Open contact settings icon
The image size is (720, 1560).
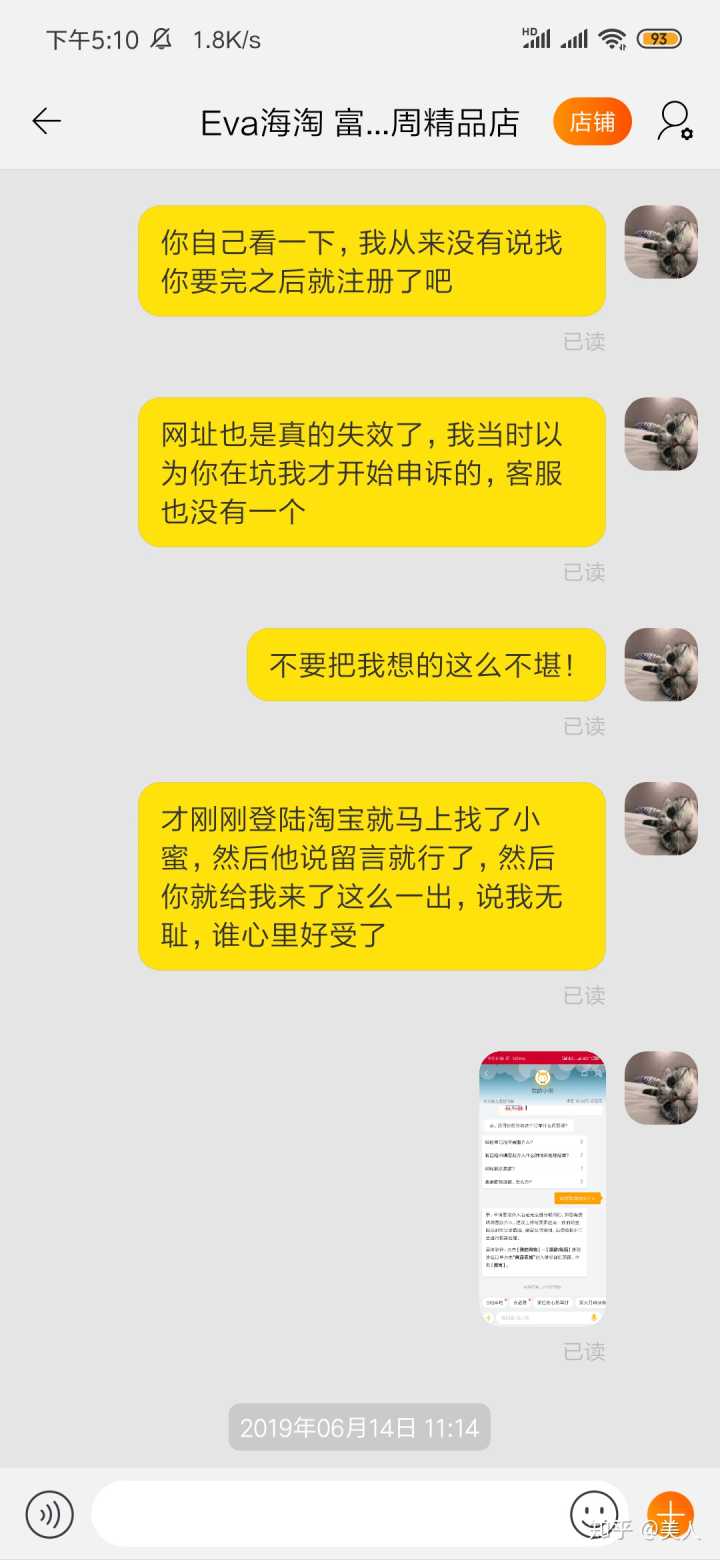pyautogui.click(x=675, y=122)
